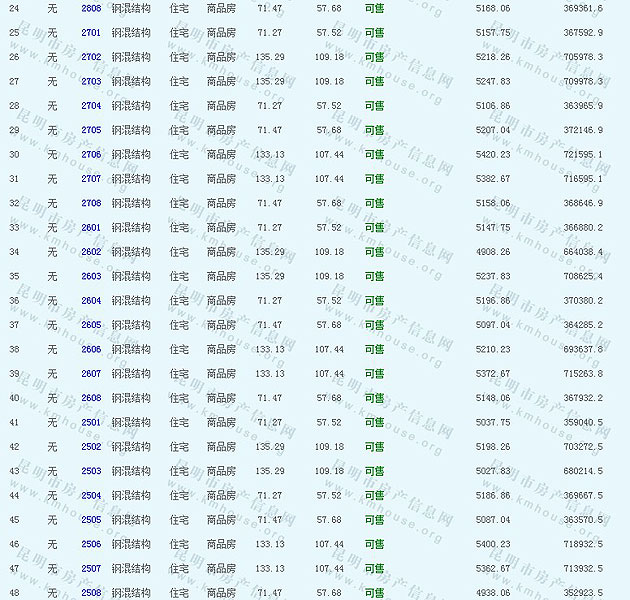The height and width of the screenshot is (600, 630).
Task: Open room 2701 details
Action: pos(91,33)
